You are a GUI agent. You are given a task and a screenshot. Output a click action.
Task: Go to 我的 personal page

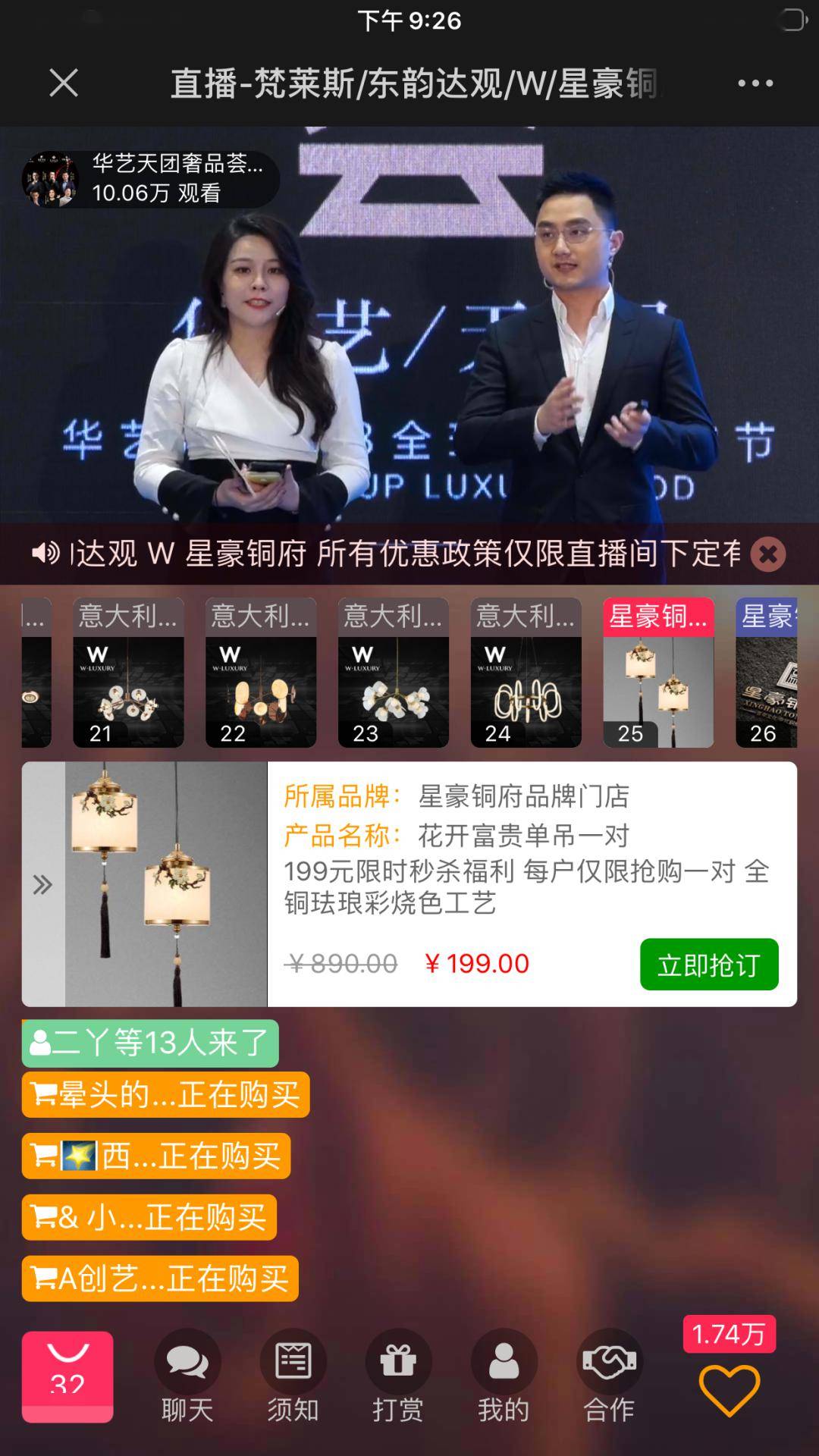pos(504,1376)
